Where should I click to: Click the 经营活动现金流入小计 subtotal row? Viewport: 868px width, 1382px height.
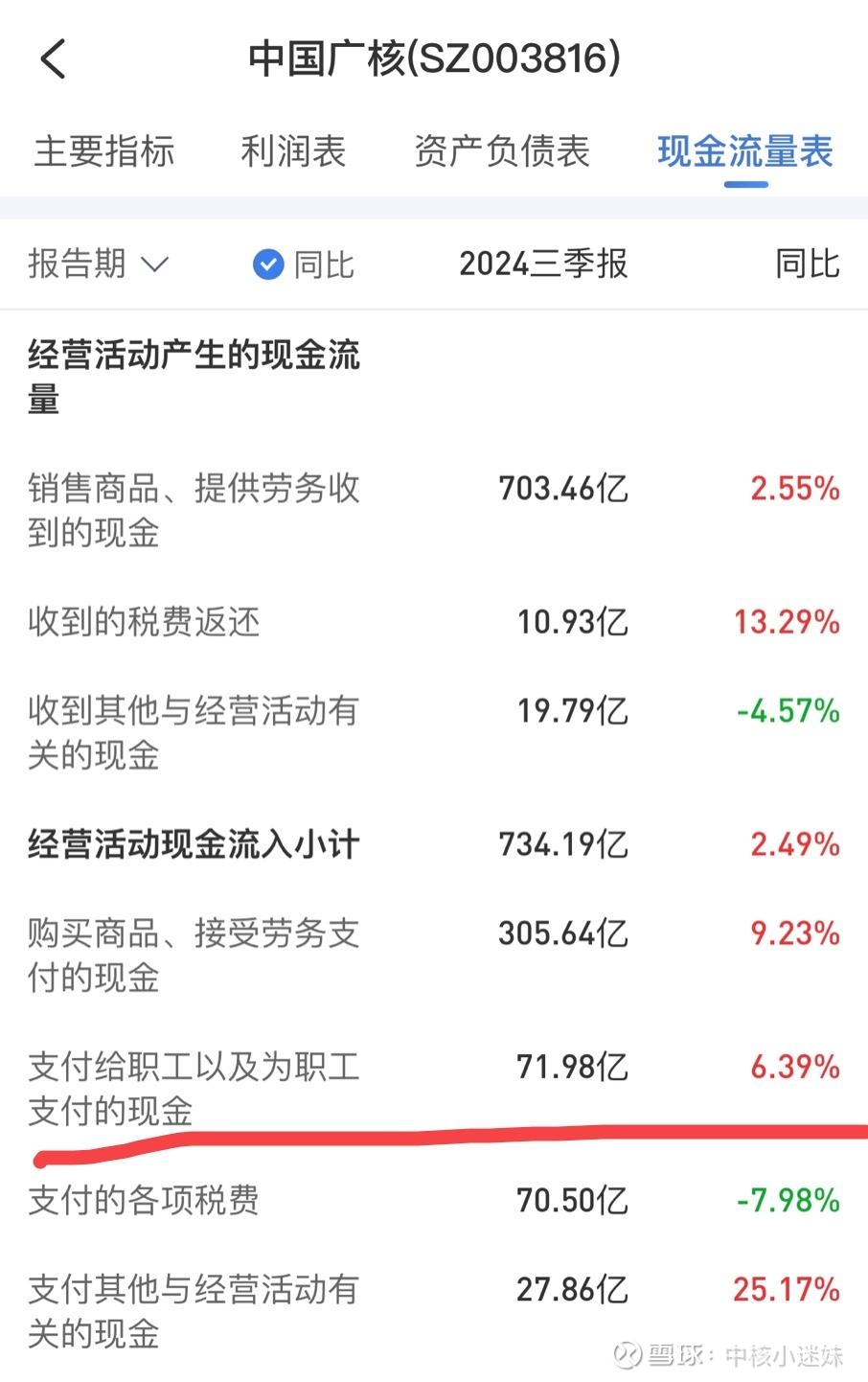(x=192, y=844)
